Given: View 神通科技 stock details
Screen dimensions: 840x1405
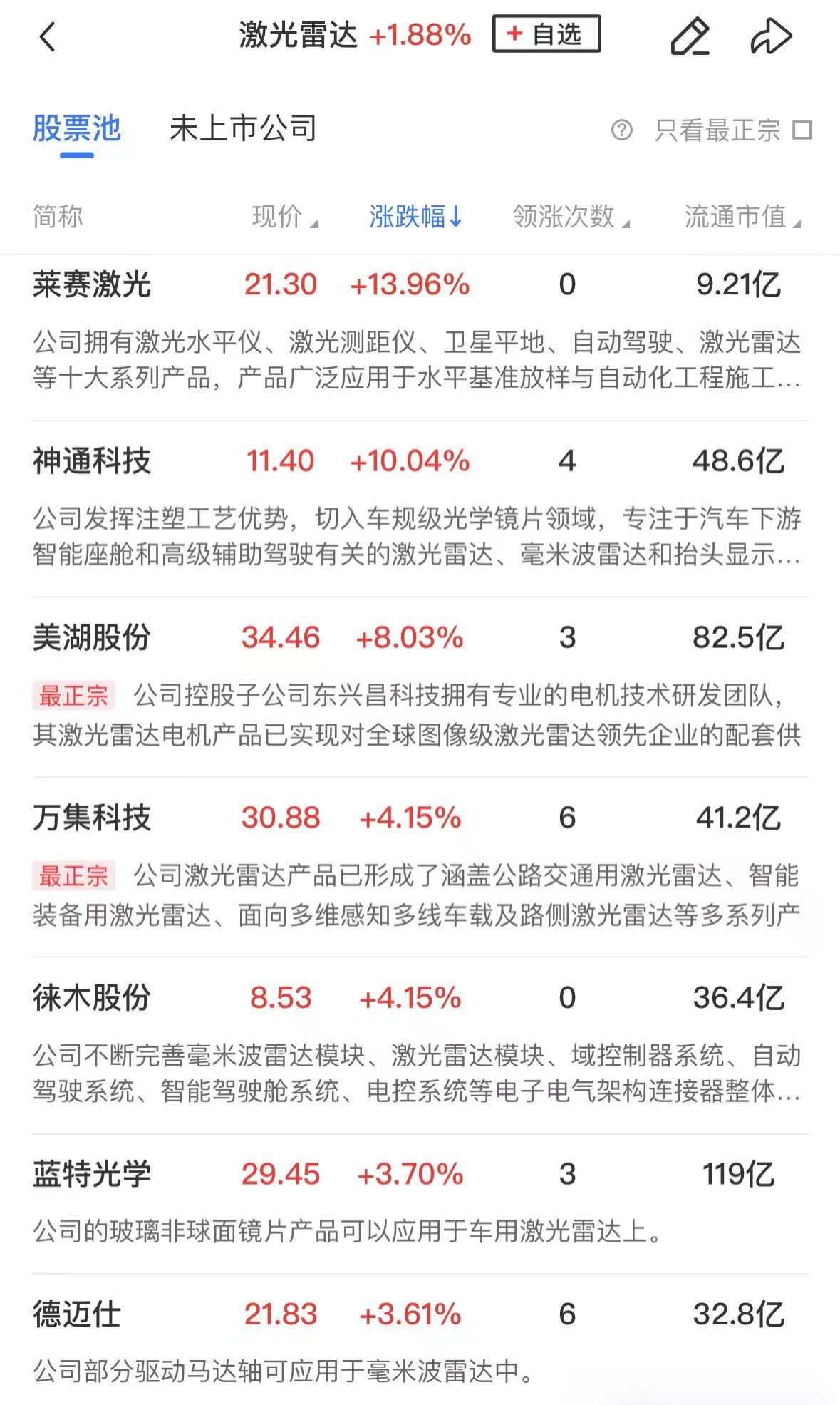Looking at the screenshot, I should pyautogui.click(x=92, y=461).
